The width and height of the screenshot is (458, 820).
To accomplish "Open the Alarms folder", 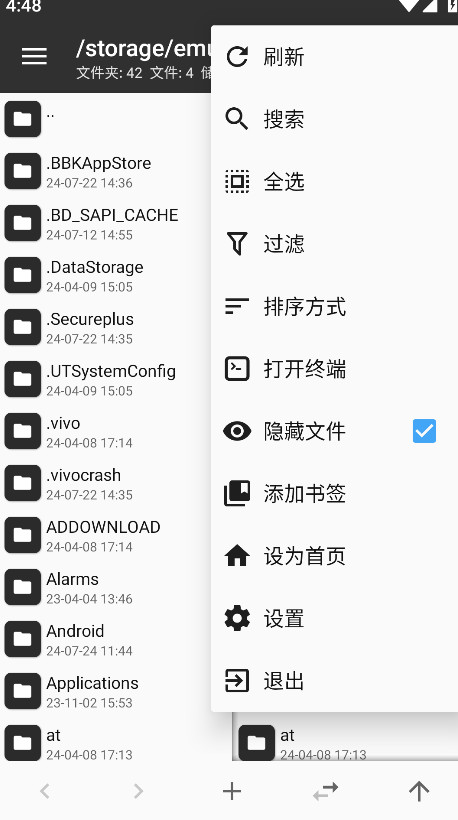I will (x=106, y=587).
